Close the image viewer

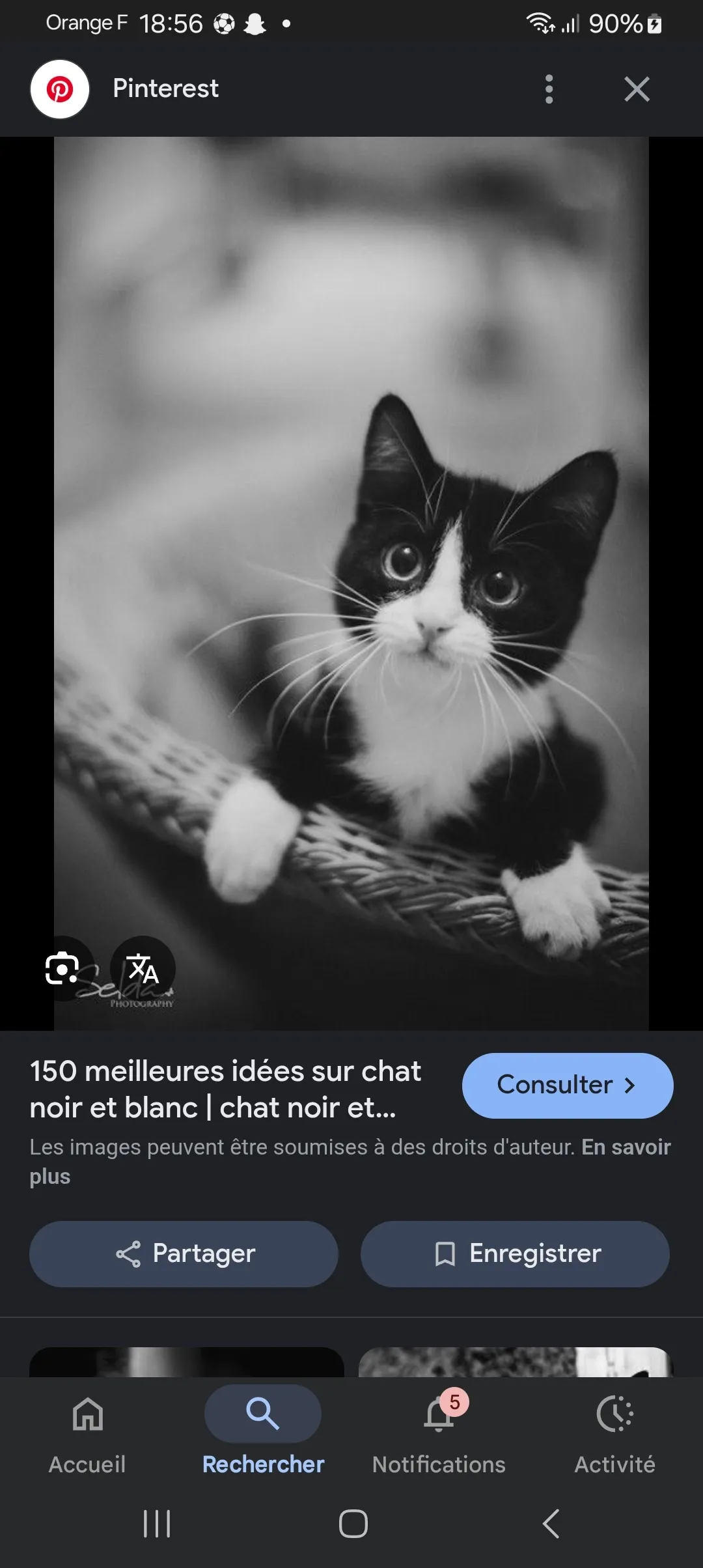click(x=637, y=89)
